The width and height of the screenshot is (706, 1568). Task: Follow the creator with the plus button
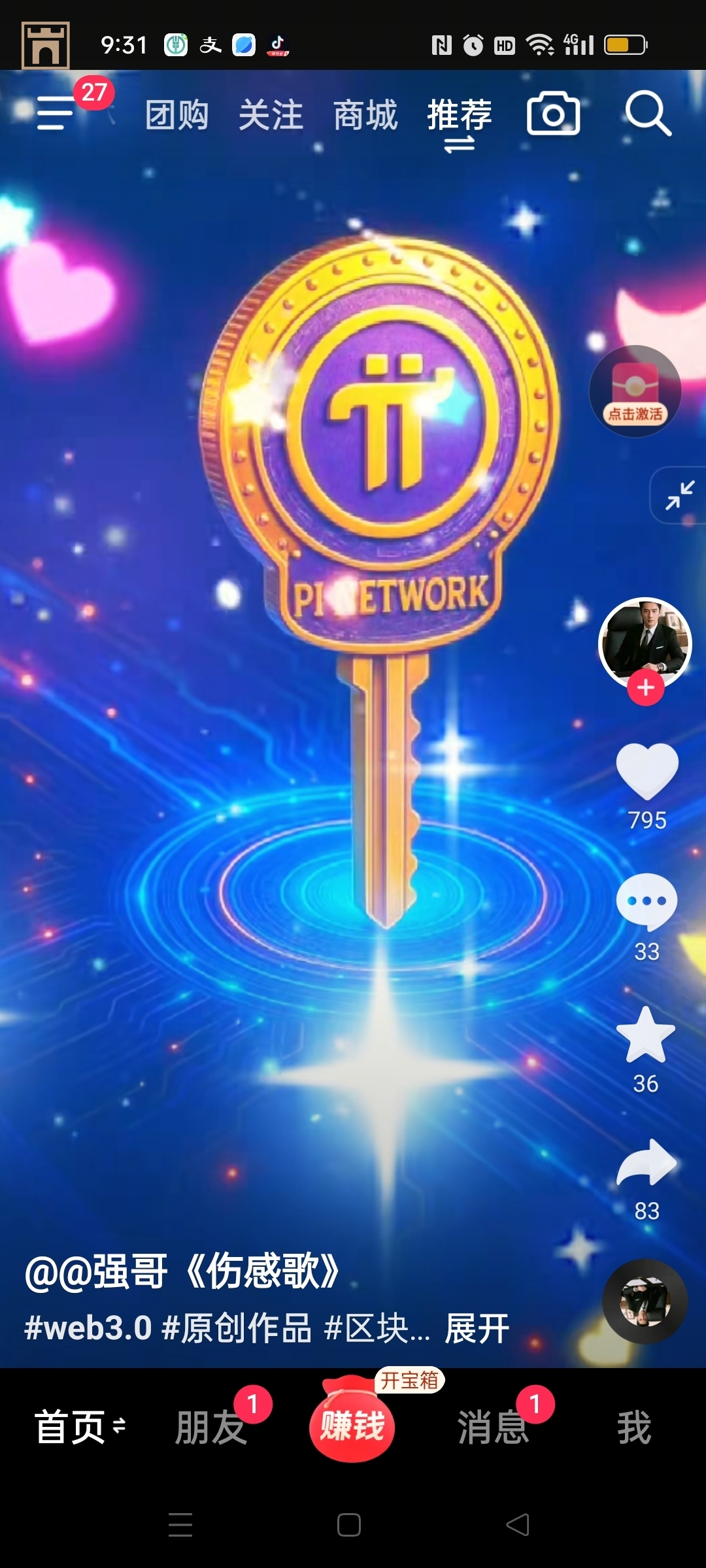tap(646, 687)
